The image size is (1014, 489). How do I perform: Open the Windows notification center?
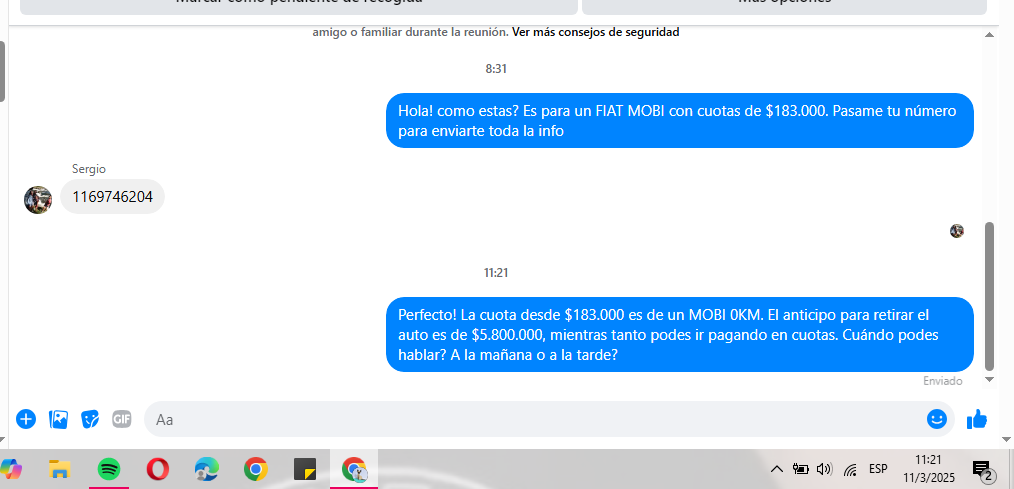[x=982, y=469]
